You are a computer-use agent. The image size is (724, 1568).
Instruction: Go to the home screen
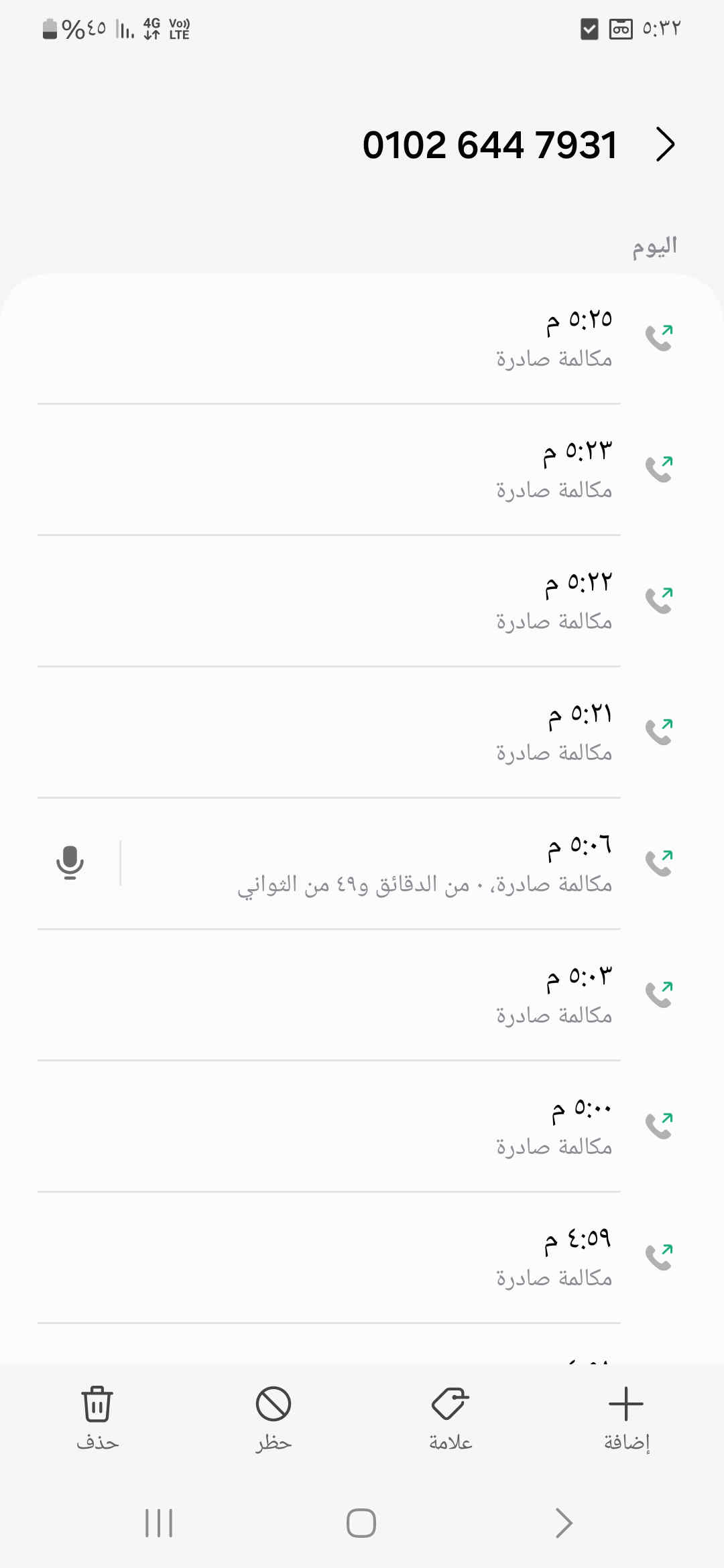pos(361,1523)
